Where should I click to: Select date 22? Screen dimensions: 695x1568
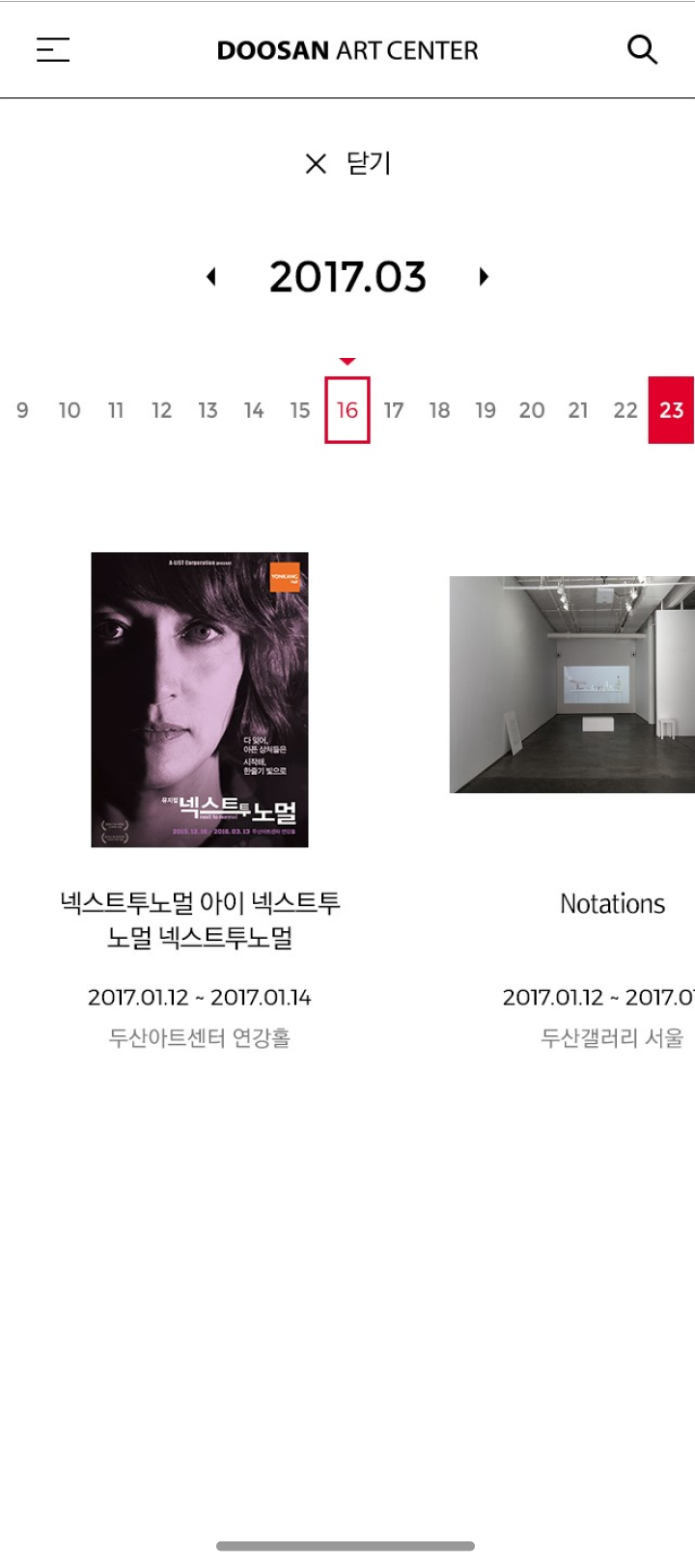point(625,410)
